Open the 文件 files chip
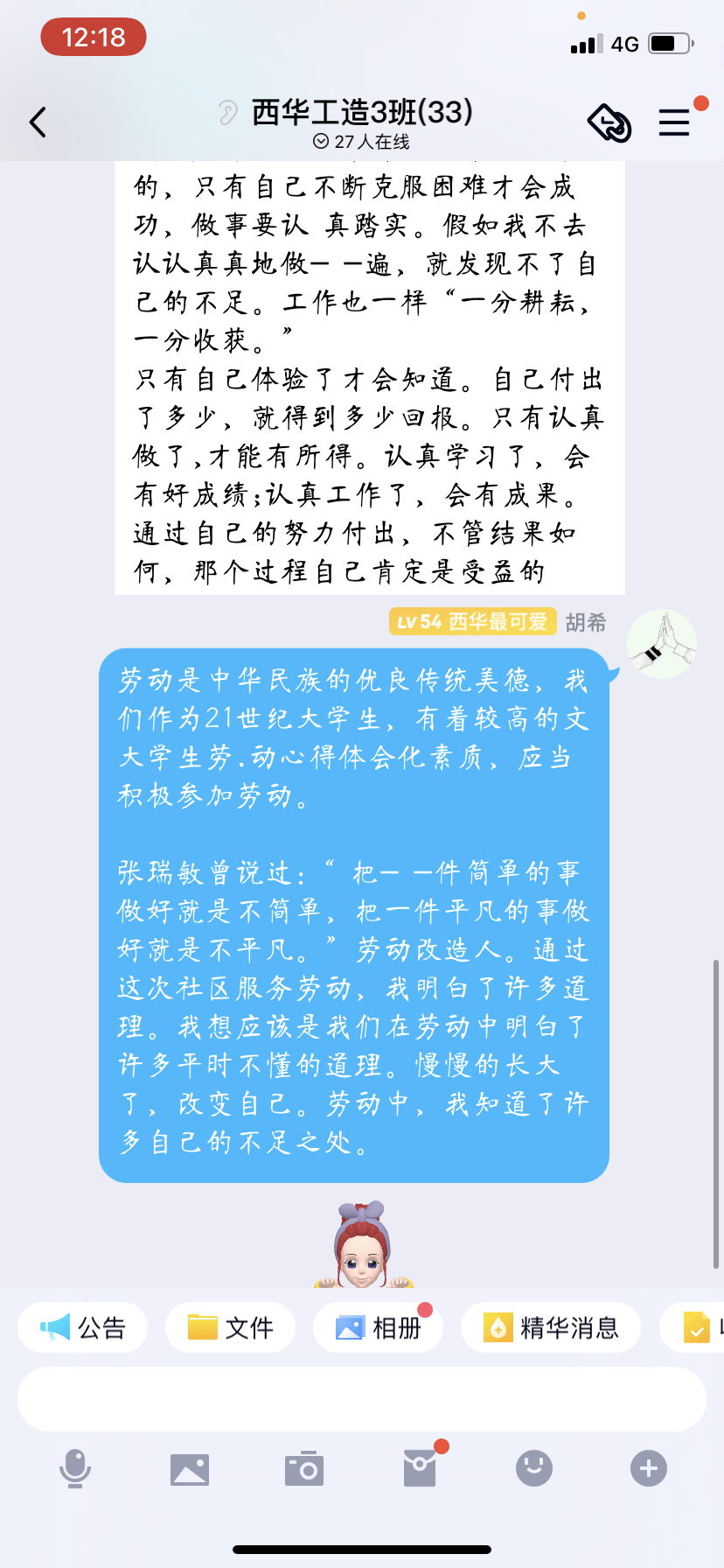Viewport: 724px width, 1568px height. [230, 1327]
